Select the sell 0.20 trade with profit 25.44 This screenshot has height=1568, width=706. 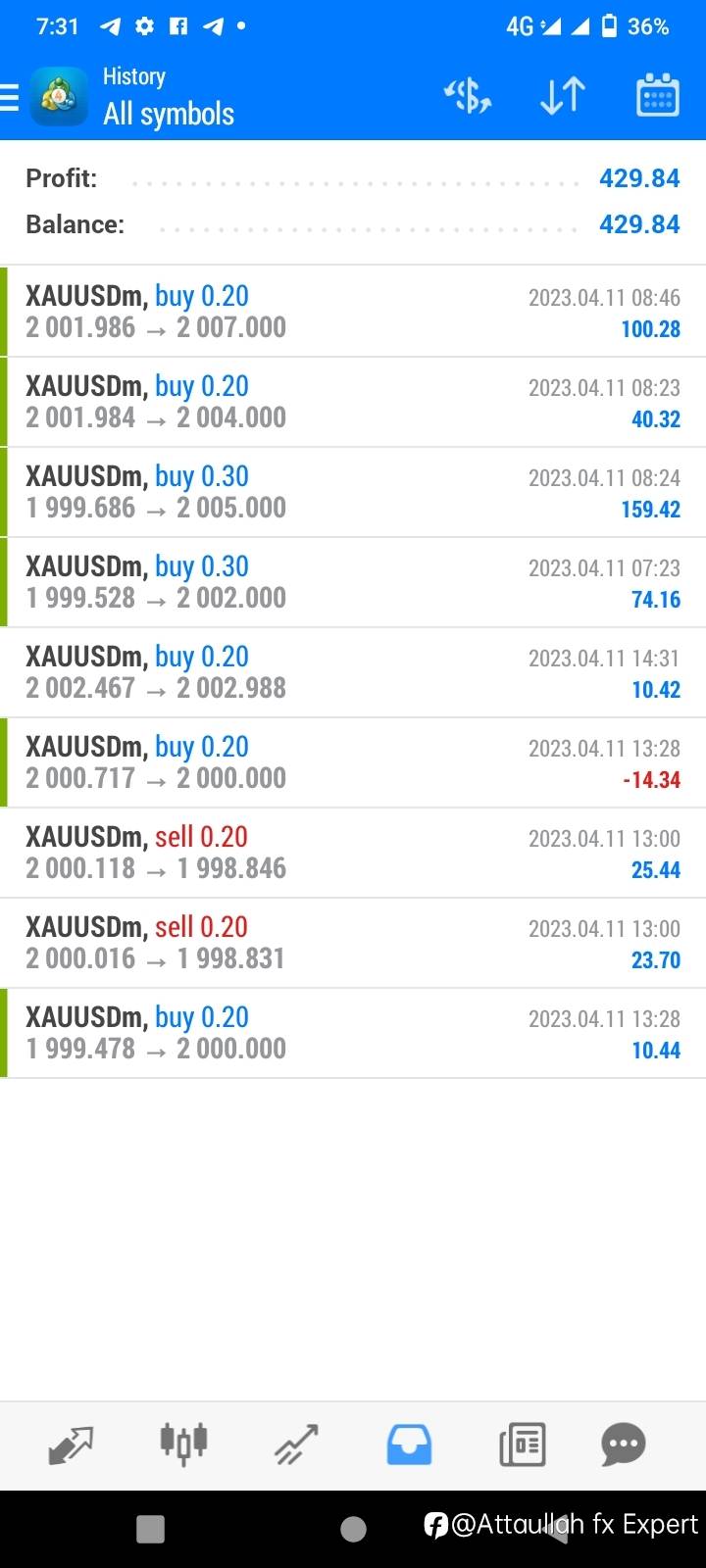tap(353, 853)
